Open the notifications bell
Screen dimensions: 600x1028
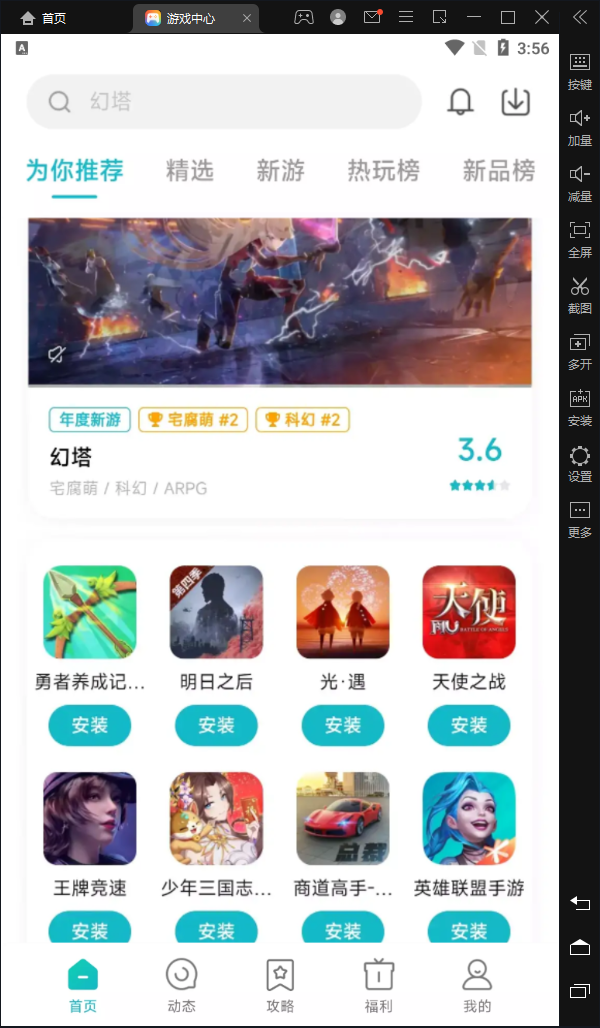pyautogui.click(x=460, y=102)
